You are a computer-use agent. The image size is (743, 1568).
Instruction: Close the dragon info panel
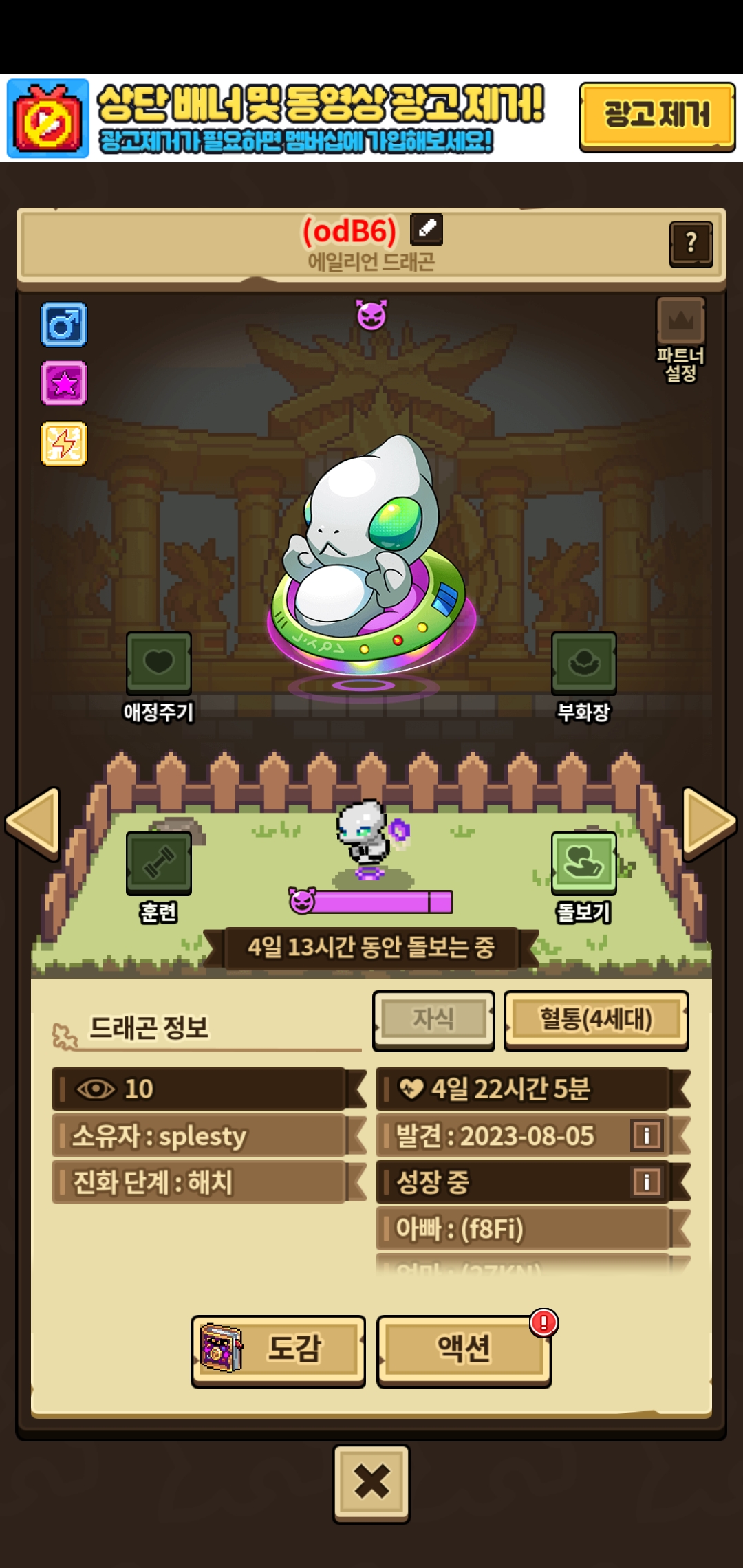pos(371,1483)
